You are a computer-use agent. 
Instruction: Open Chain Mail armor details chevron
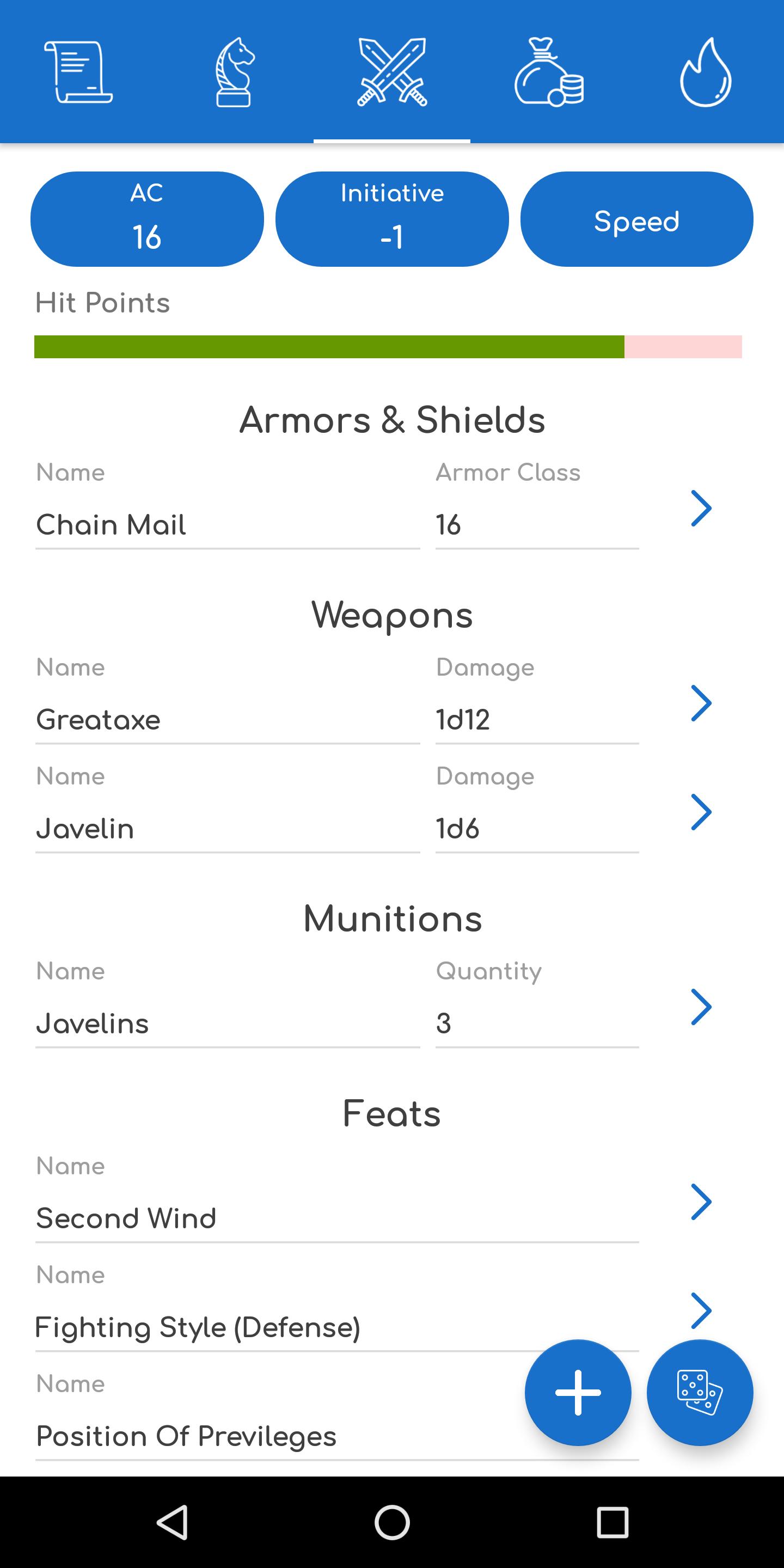(701, 509)
